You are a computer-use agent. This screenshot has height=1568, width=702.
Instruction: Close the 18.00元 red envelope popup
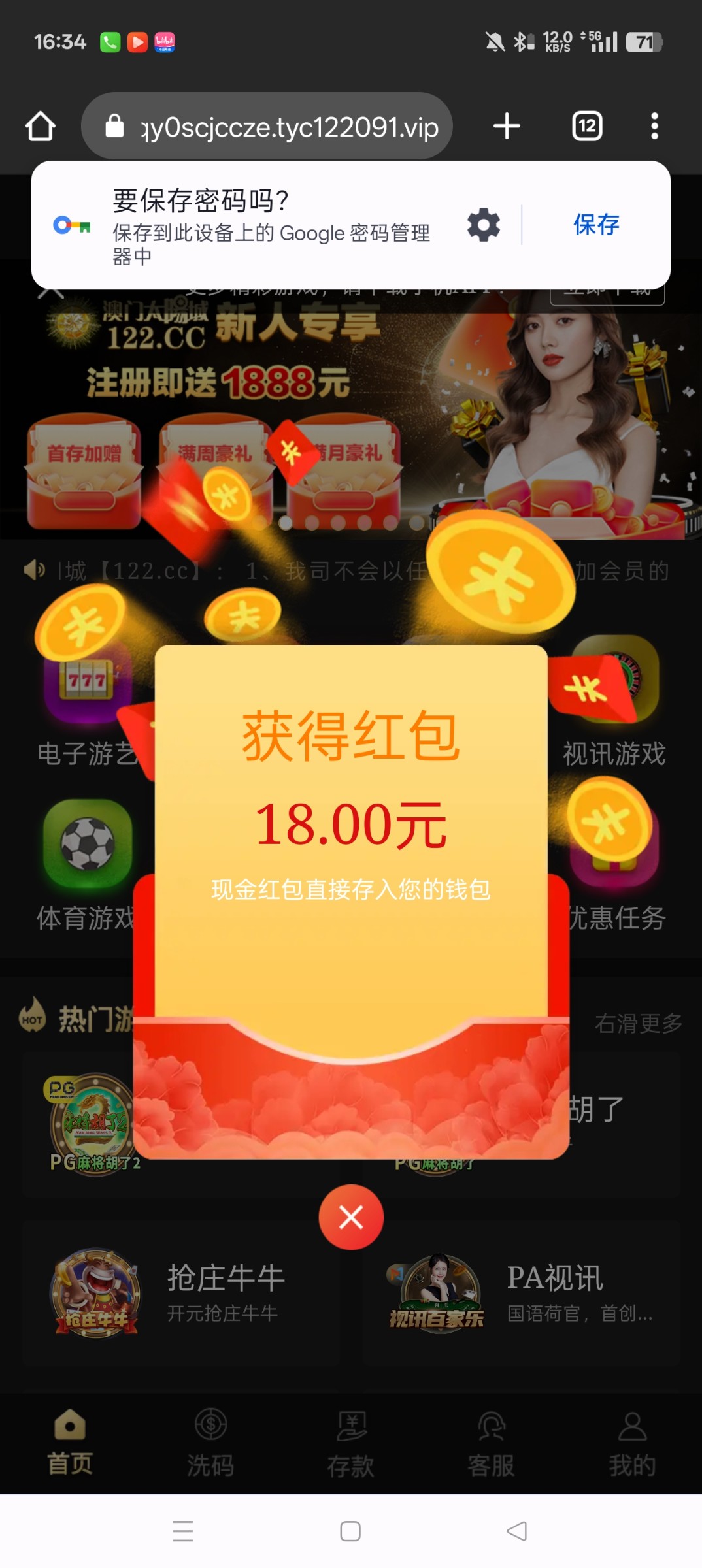[351, 1217]
